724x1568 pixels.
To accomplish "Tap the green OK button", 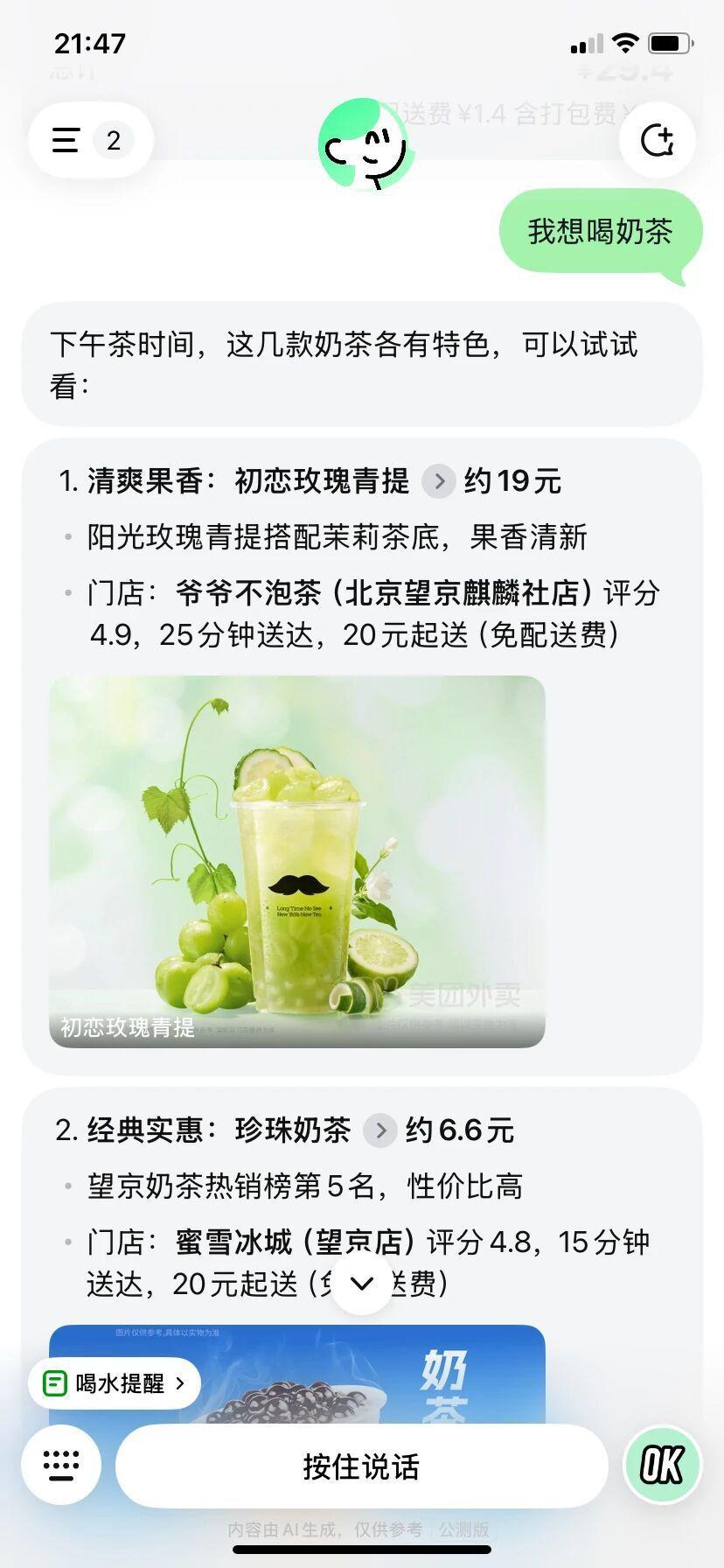I will [662, 1465].
